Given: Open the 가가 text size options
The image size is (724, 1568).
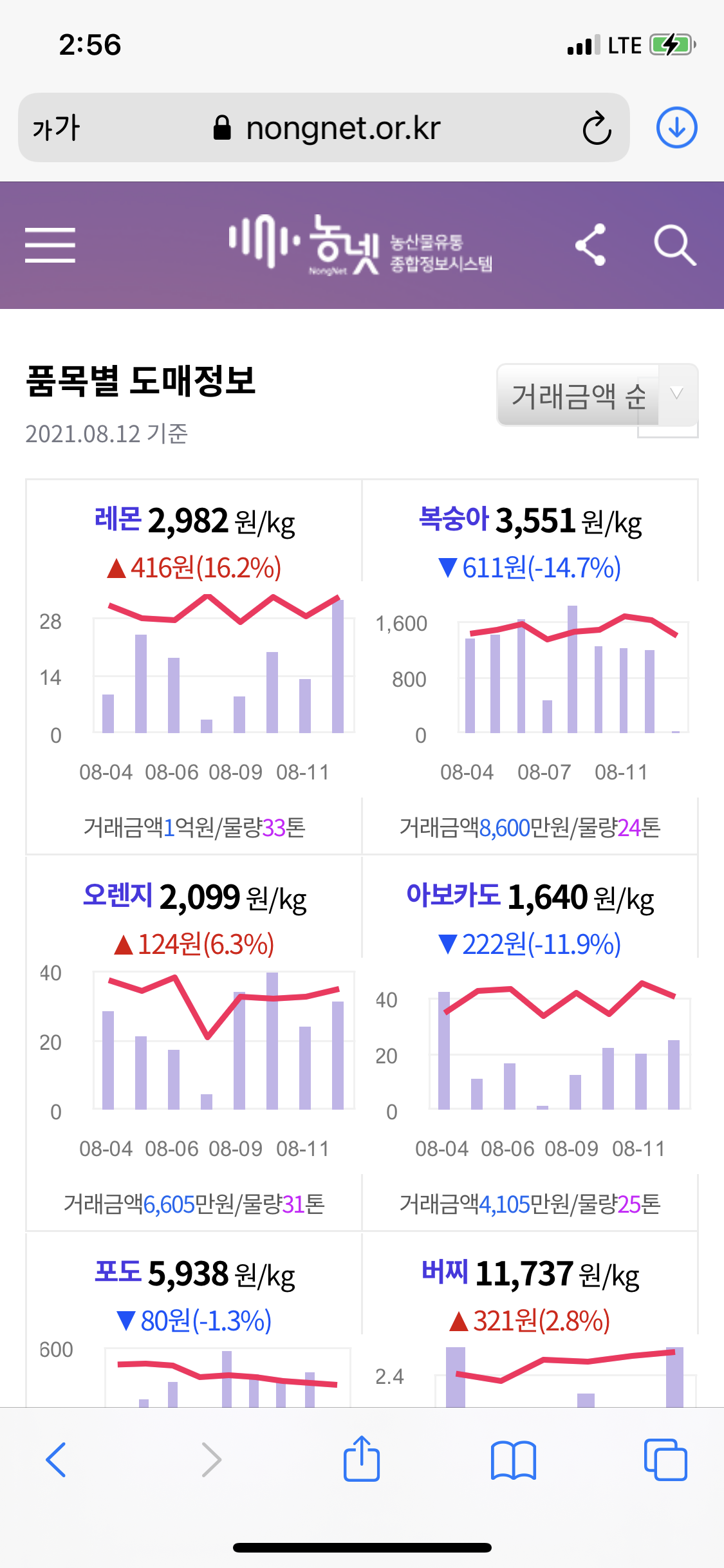Looking at the screenshot, I should (x=57, y=128).
